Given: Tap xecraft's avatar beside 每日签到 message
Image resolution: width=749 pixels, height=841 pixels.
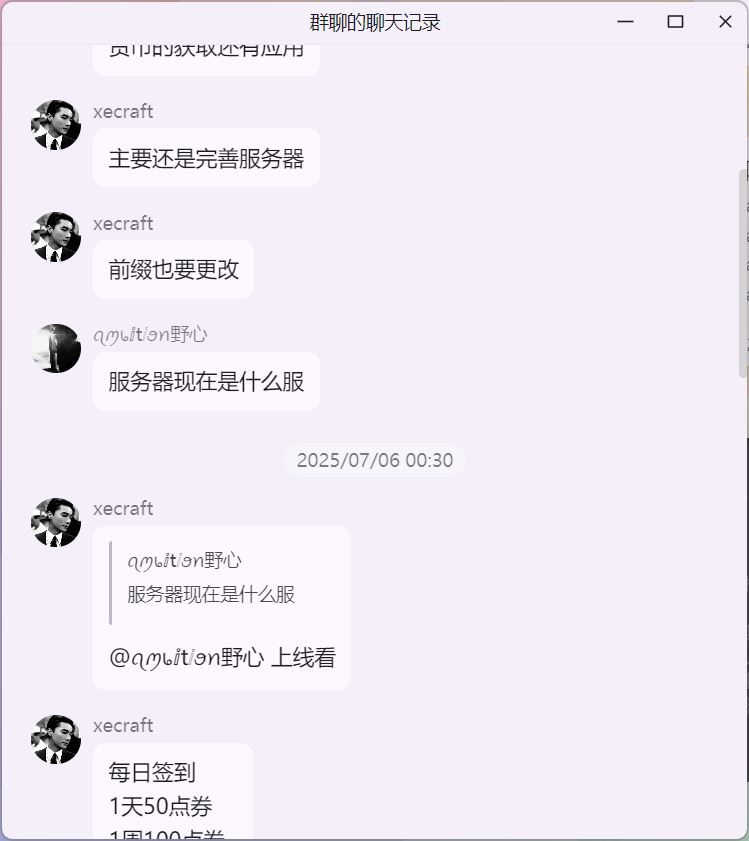Looking at the screenshot, I should point(56,739).
